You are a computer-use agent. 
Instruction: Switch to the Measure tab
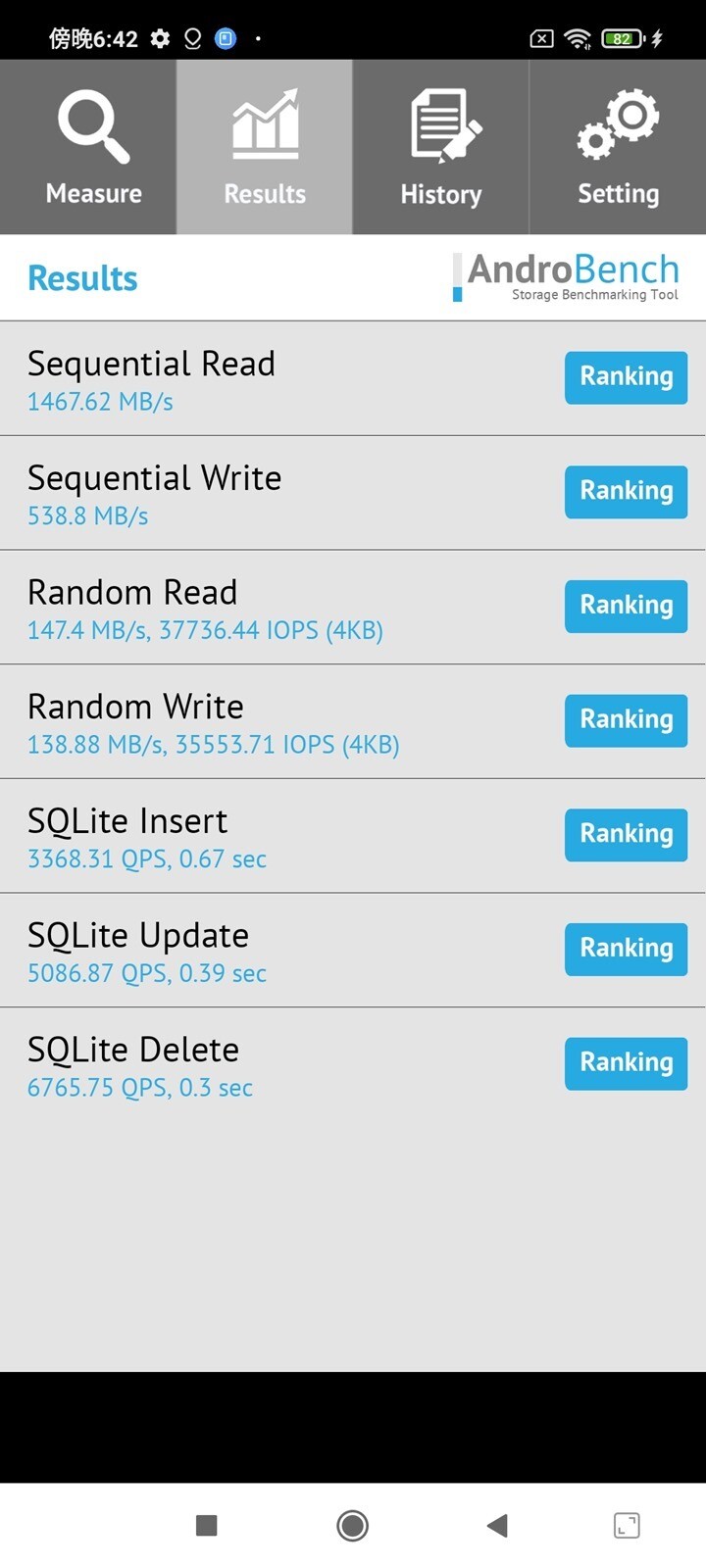click(93, 147)
